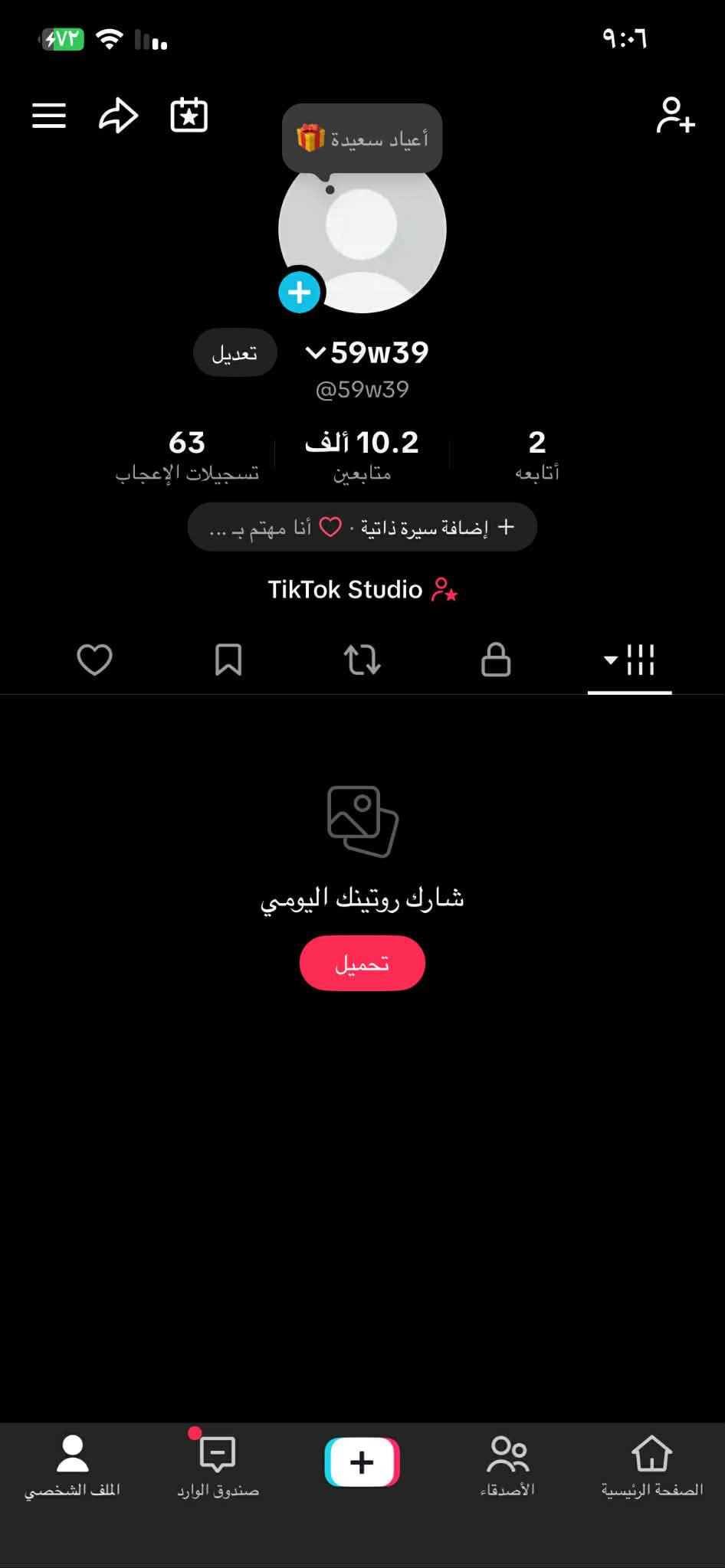Open the متابعين followers list

tap(362, 453)
